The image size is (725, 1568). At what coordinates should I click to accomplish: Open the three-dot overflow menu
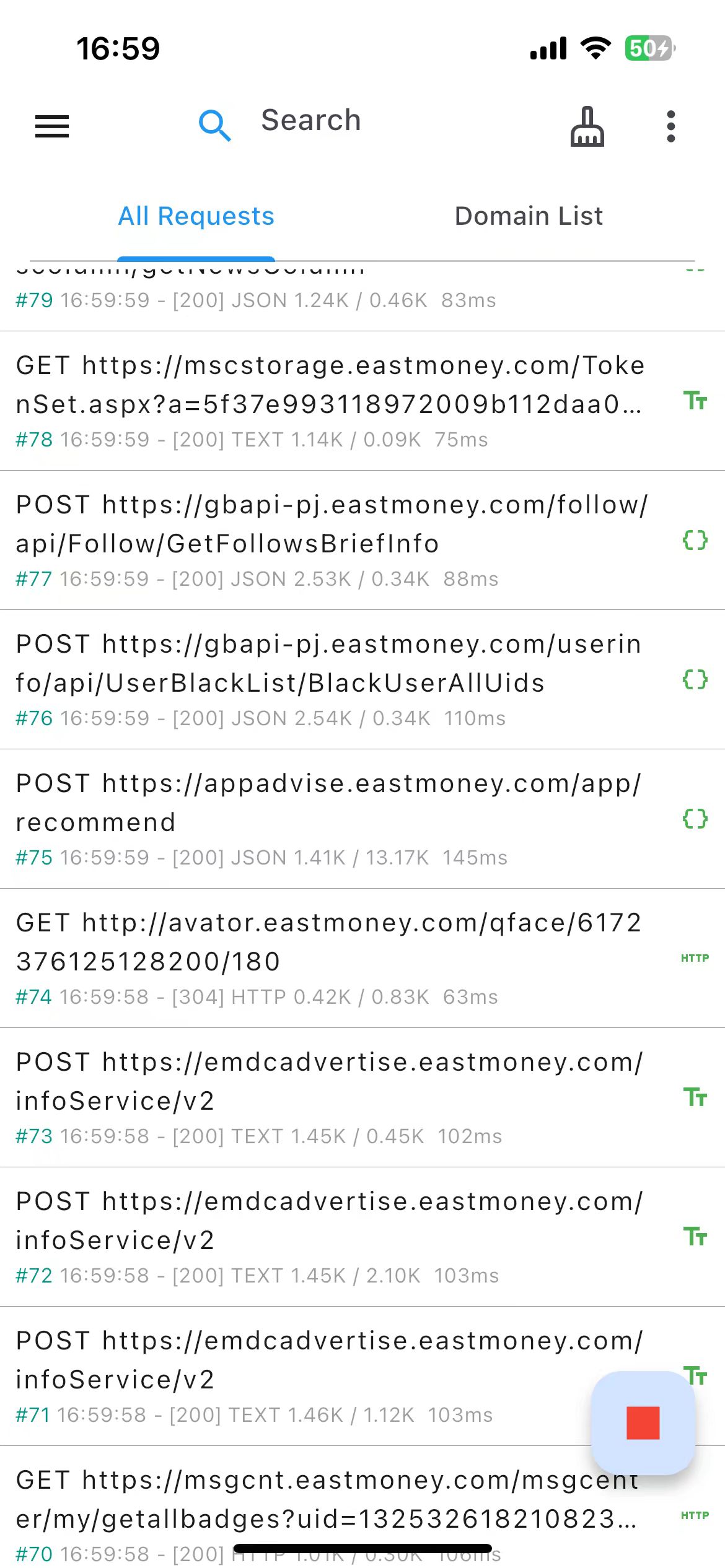coord(670,124)
